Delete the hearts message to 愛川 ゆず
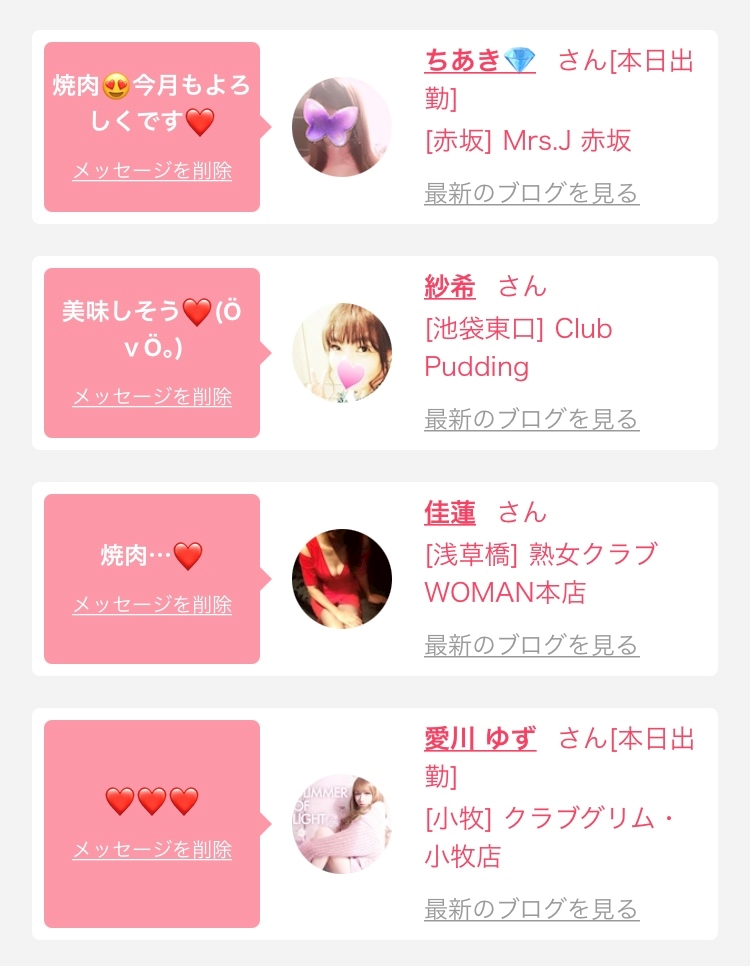The image size is (750, 966). coord(152,850)
